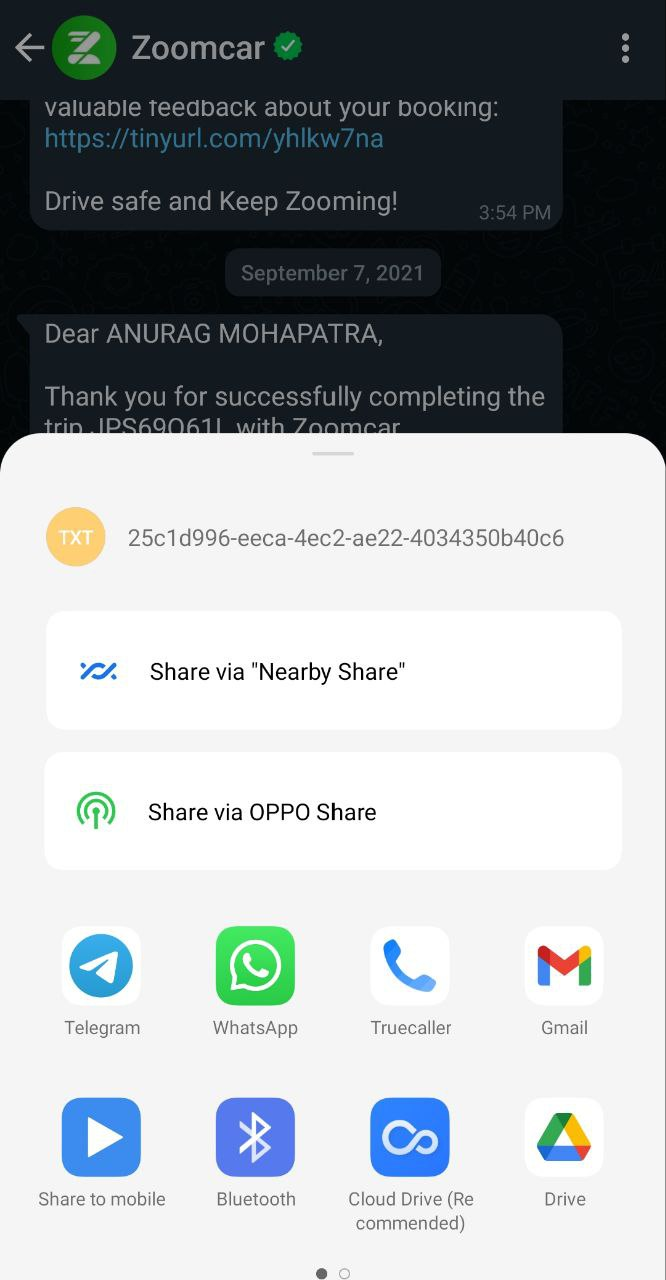Share using Truecaller
The height and width of the screenshot is (1280, 666).
[x=410, y=981]
